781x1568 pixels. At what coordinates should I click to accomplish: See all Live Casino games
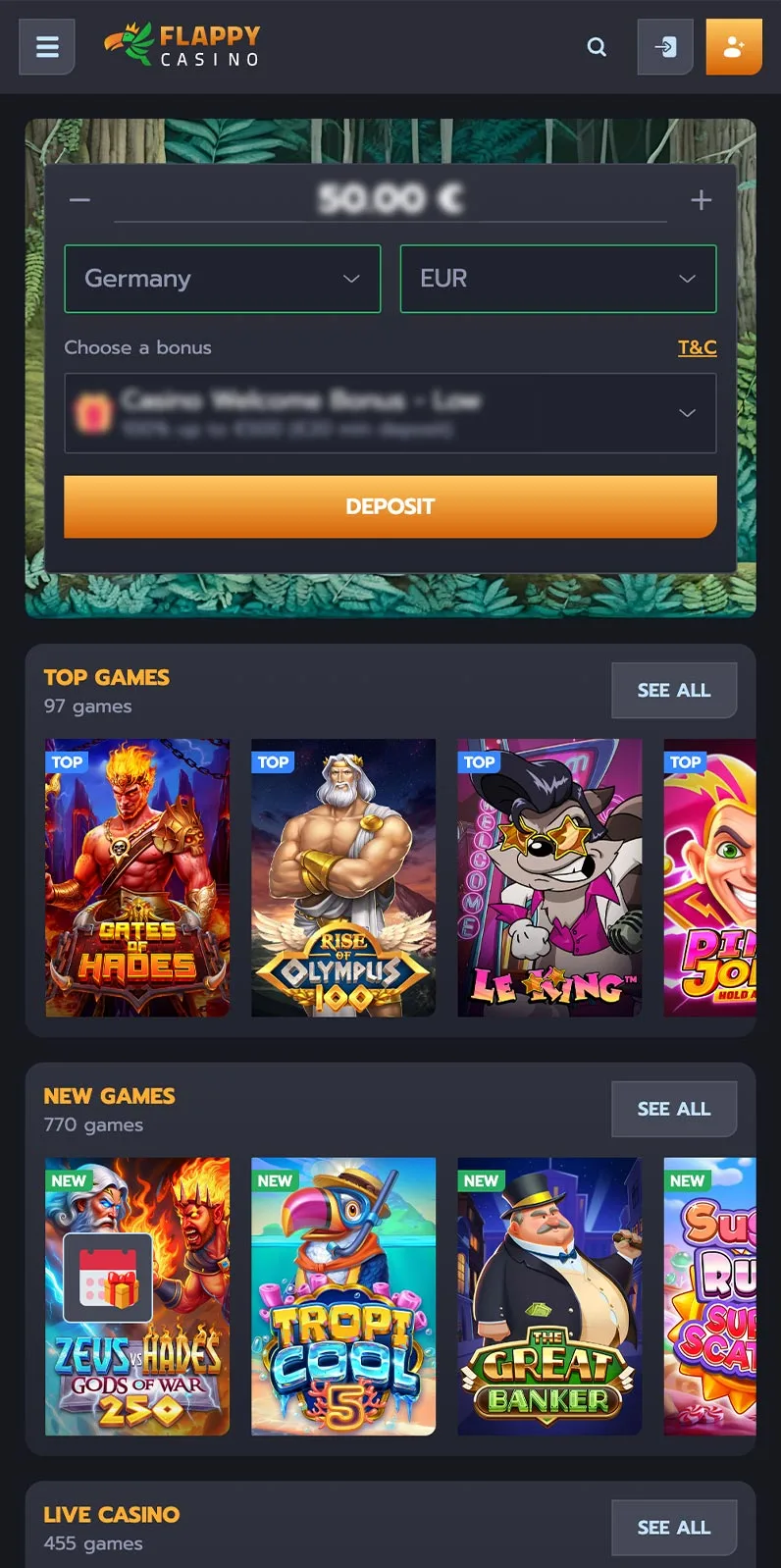point(674,1527)
